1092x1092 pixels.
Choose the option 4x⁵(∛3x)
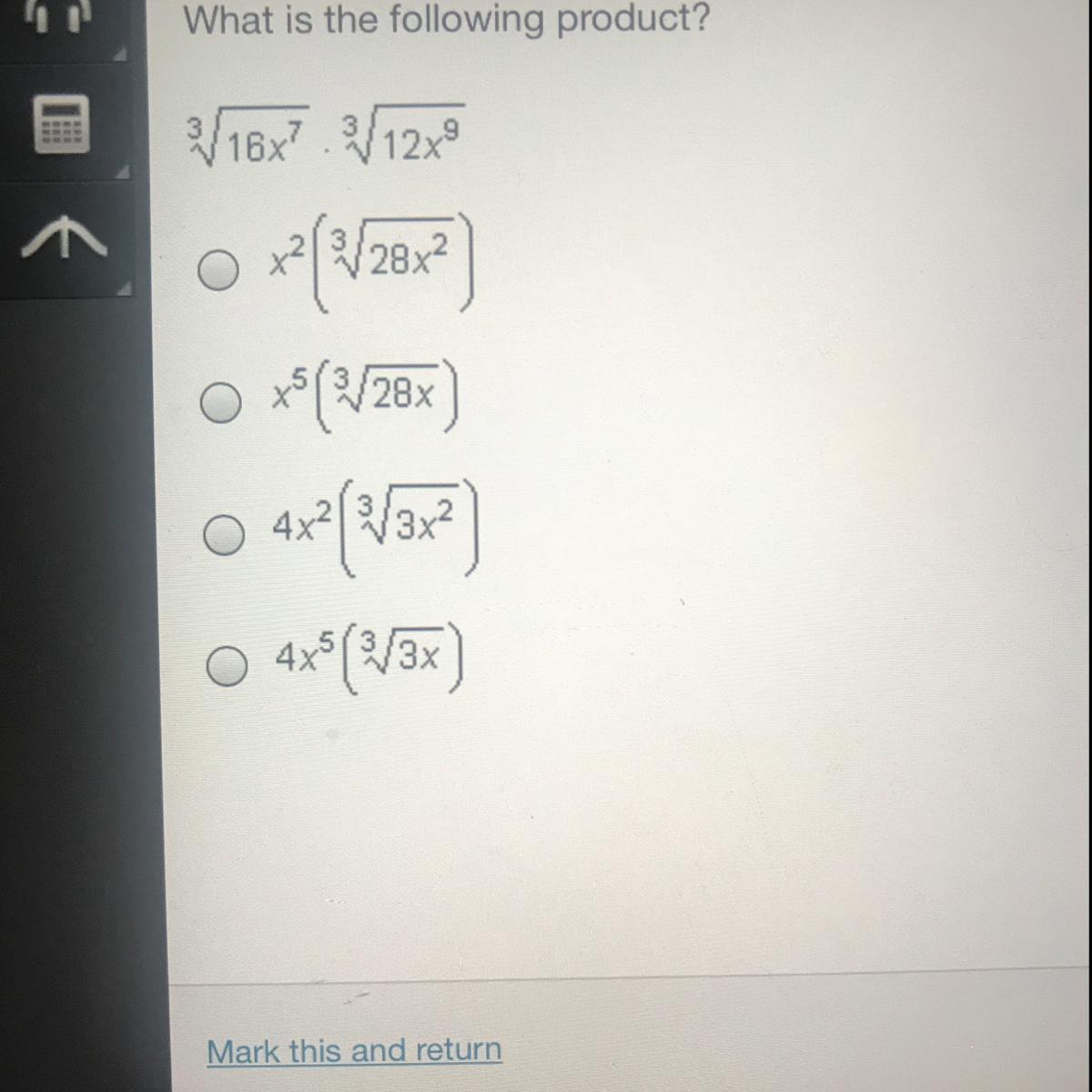pos(226,666)
